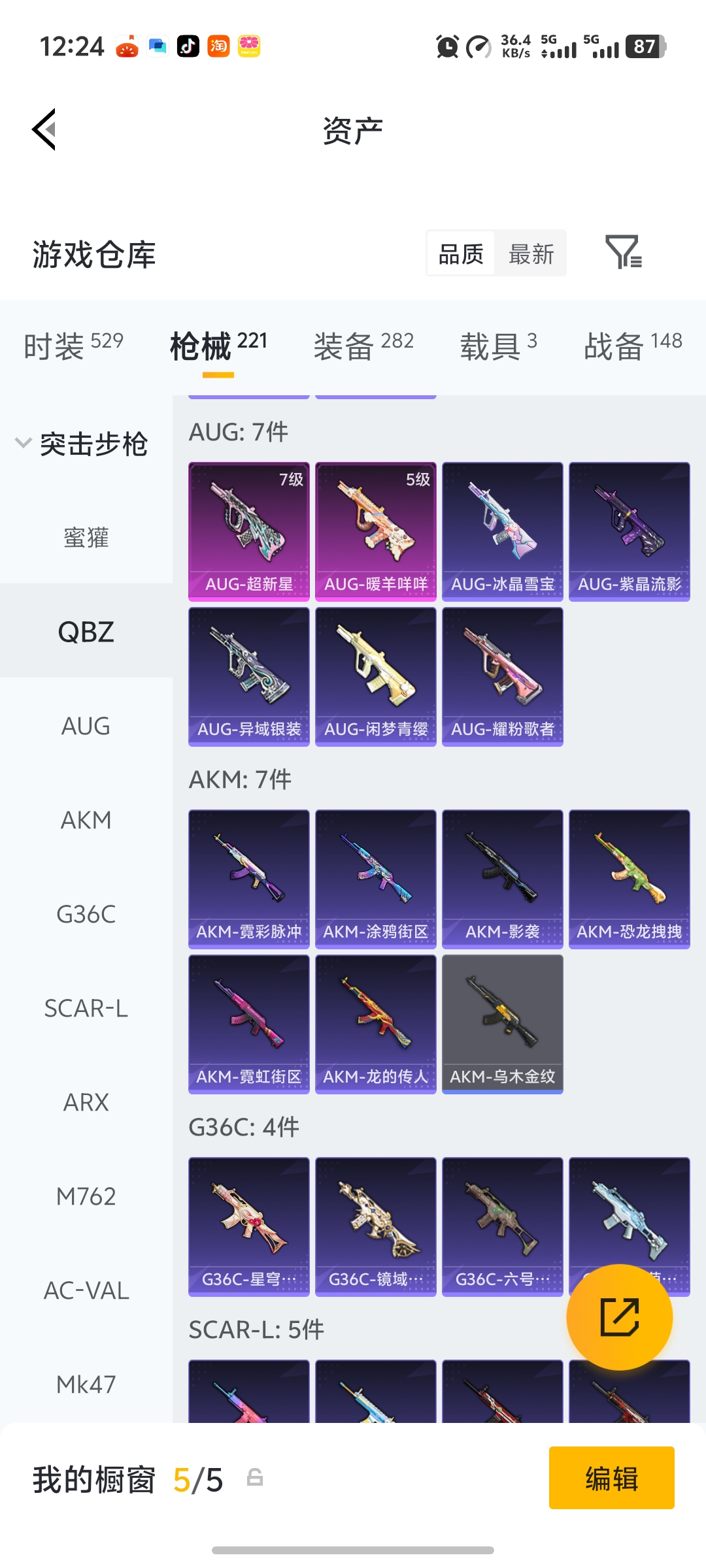View the AKM-乌木金纹 skin
706x1568 pixels.
(503, 1024)
